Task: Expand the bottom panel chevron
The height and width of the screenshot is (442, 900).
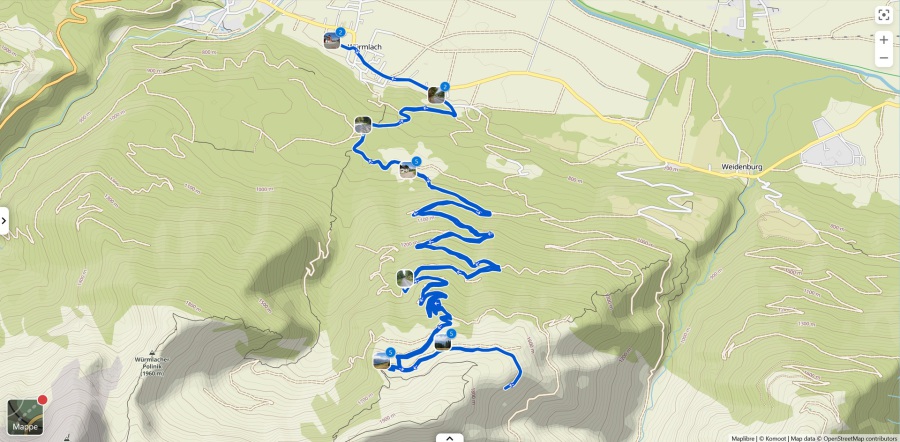Action: 449,437
